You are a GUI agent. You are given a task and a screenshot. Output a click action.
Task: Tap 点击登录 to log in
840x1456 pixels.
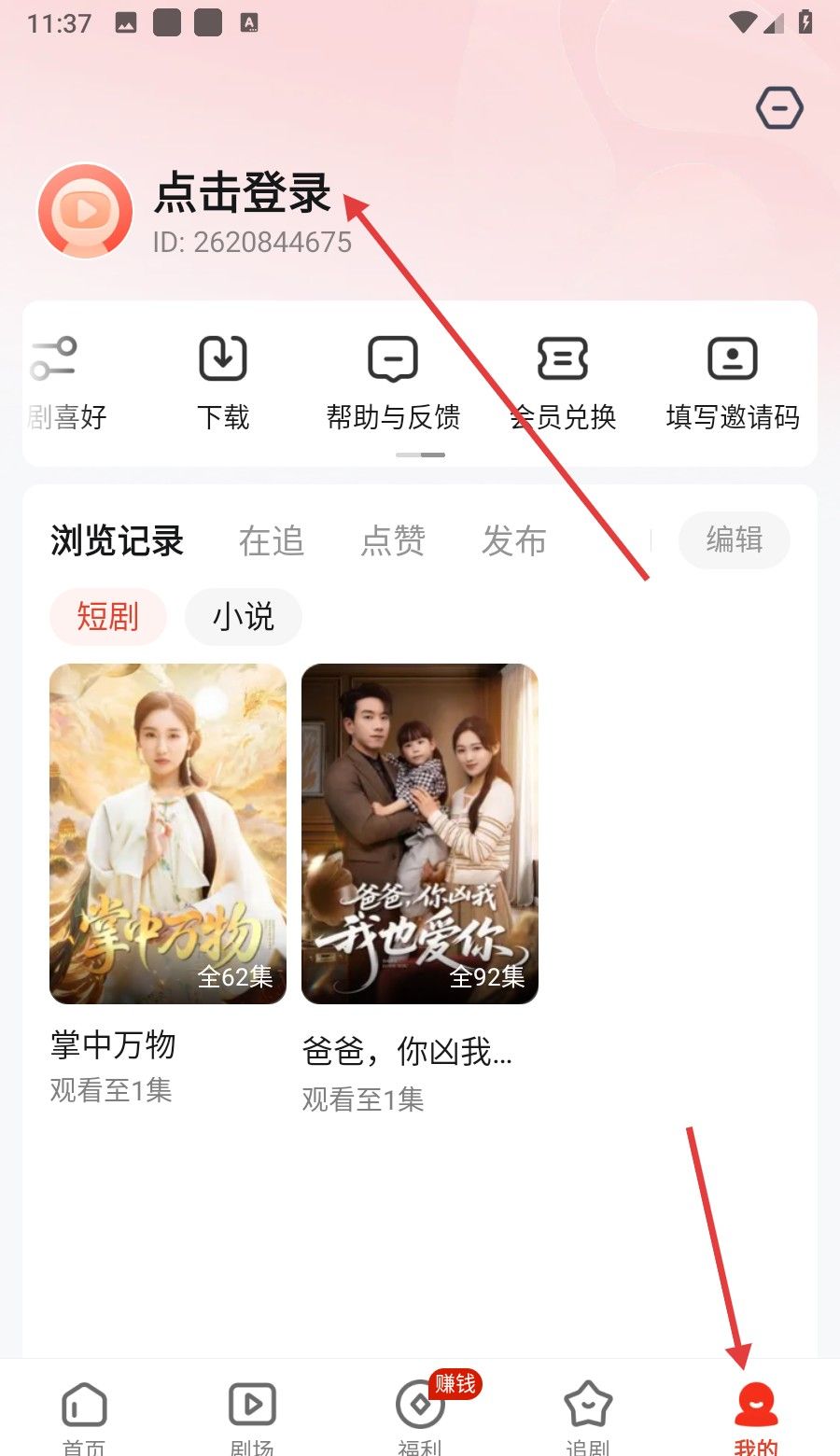(243, 192)
